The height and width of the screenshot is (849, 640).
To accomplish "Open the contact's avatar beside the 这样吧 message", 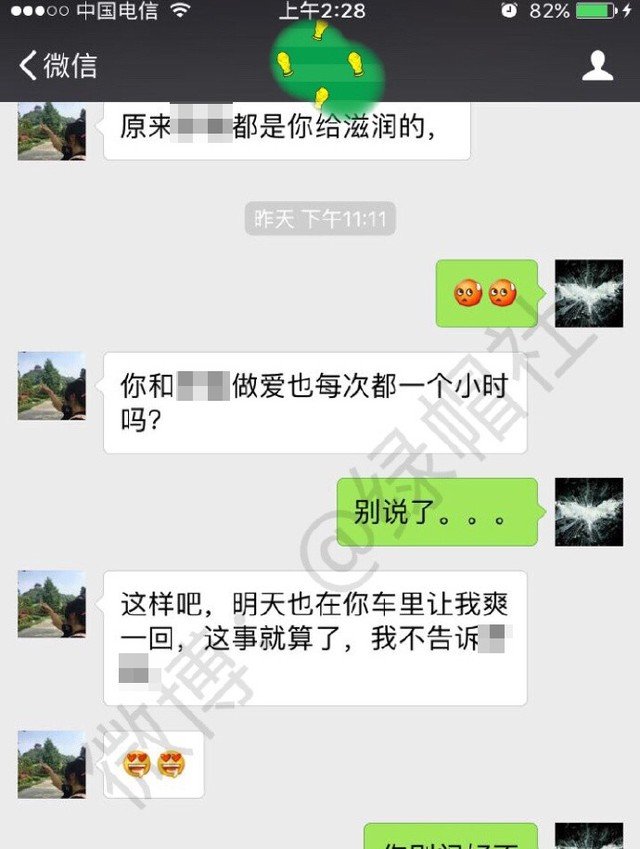I will [x=51, y=603].
